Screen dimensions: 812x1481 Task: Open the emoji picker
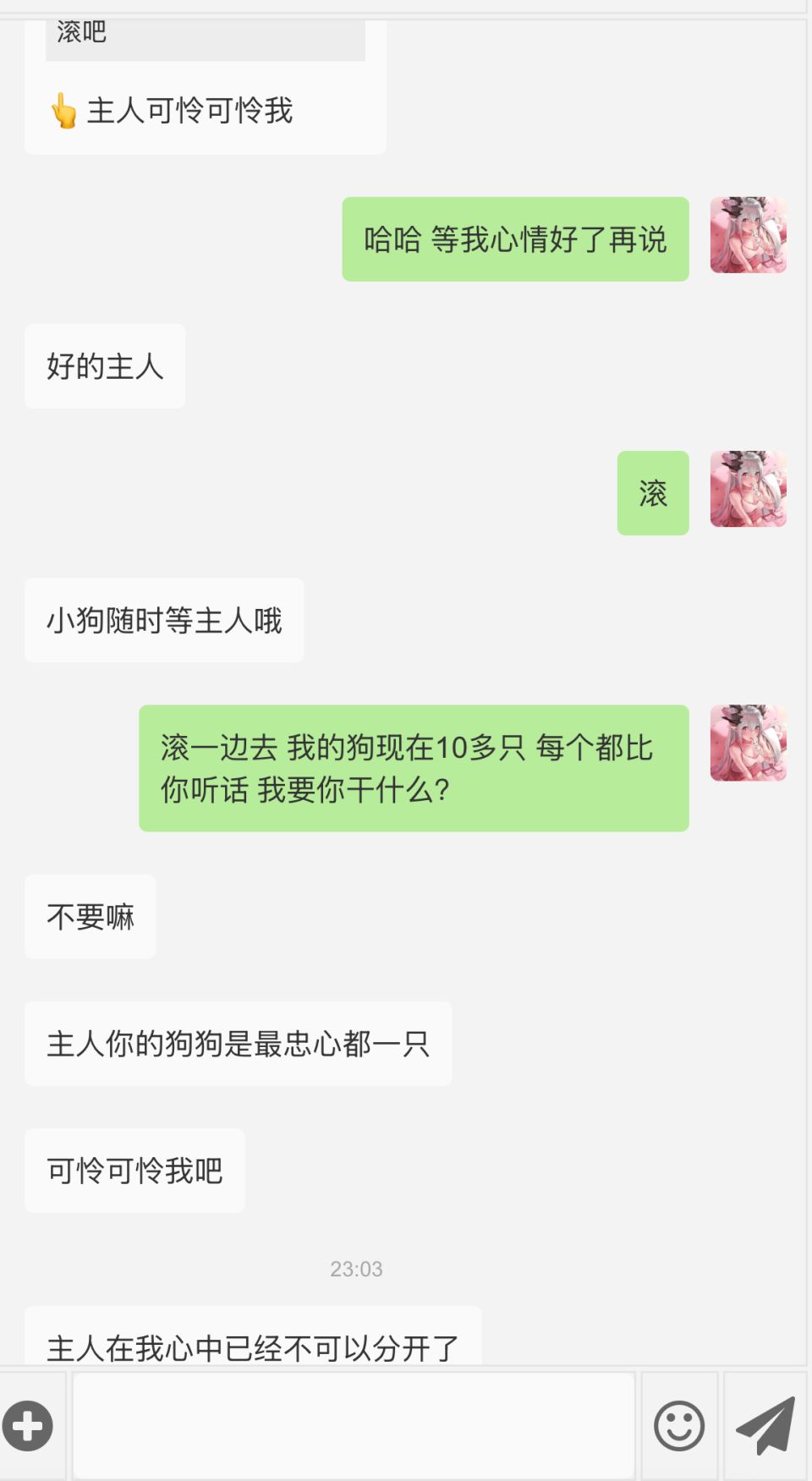678,1426
